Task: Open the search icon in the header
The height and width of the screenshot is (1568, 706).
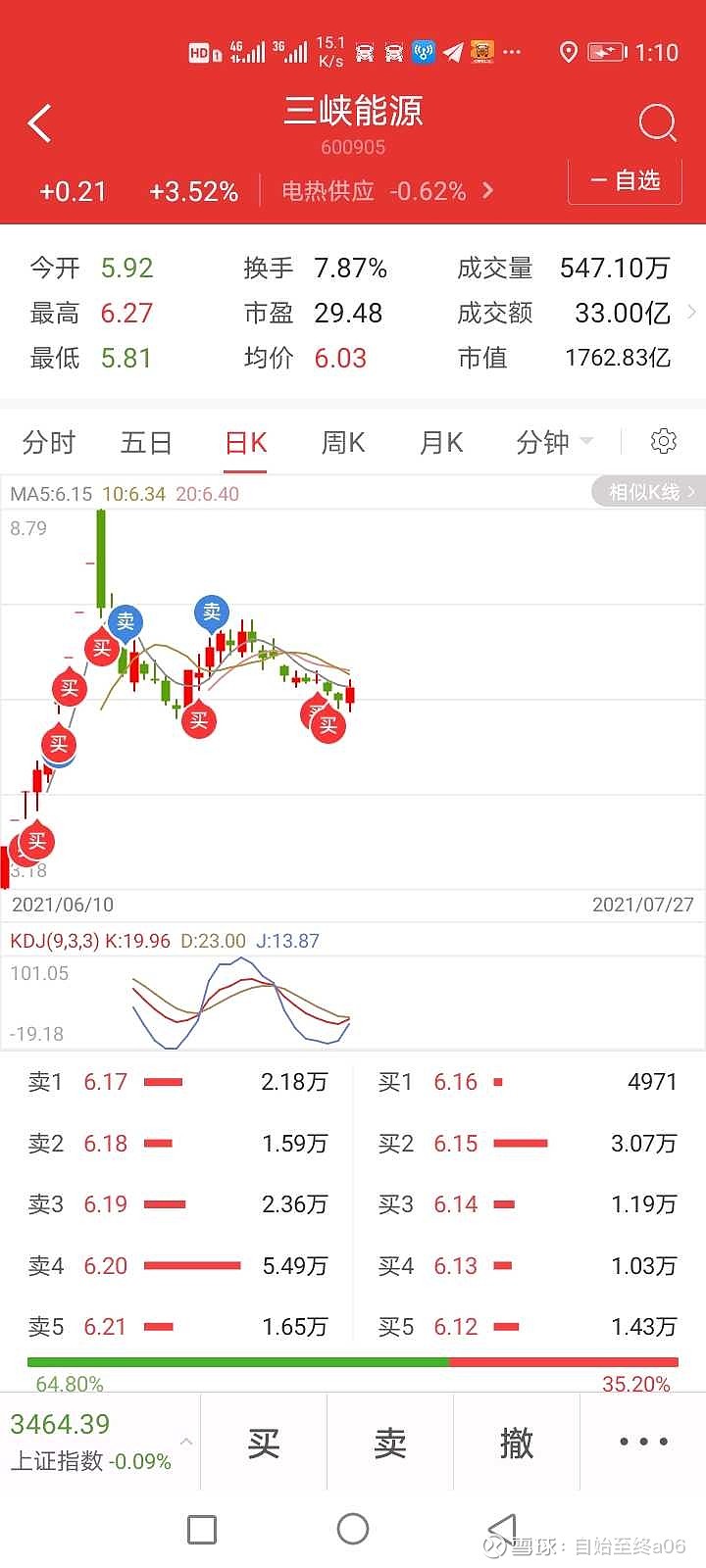Action: point(657,123)
